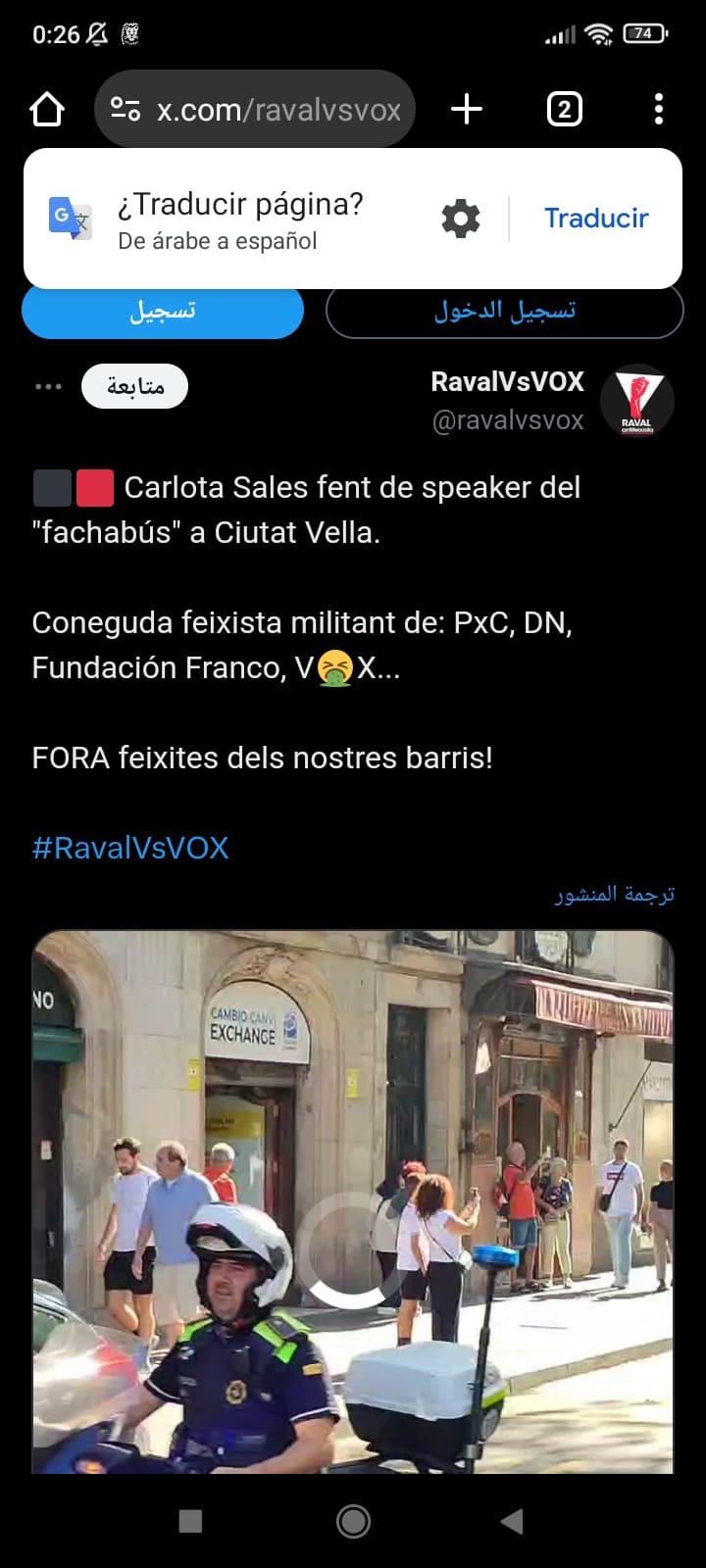Open translate settings gear icon
The width and height of the screenshot is (706, 1568).
(x=460, y=218)
